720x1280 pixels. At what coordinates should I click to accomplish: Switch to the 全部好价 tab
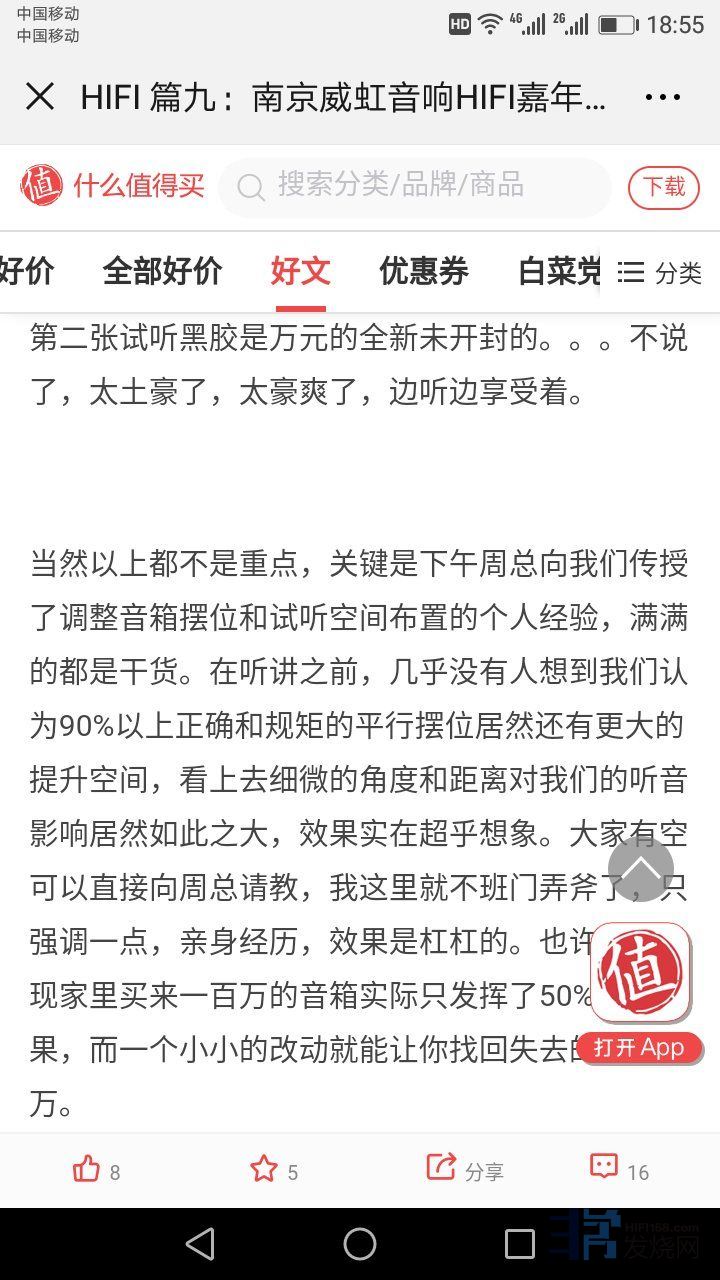click(x=162, y=271)
